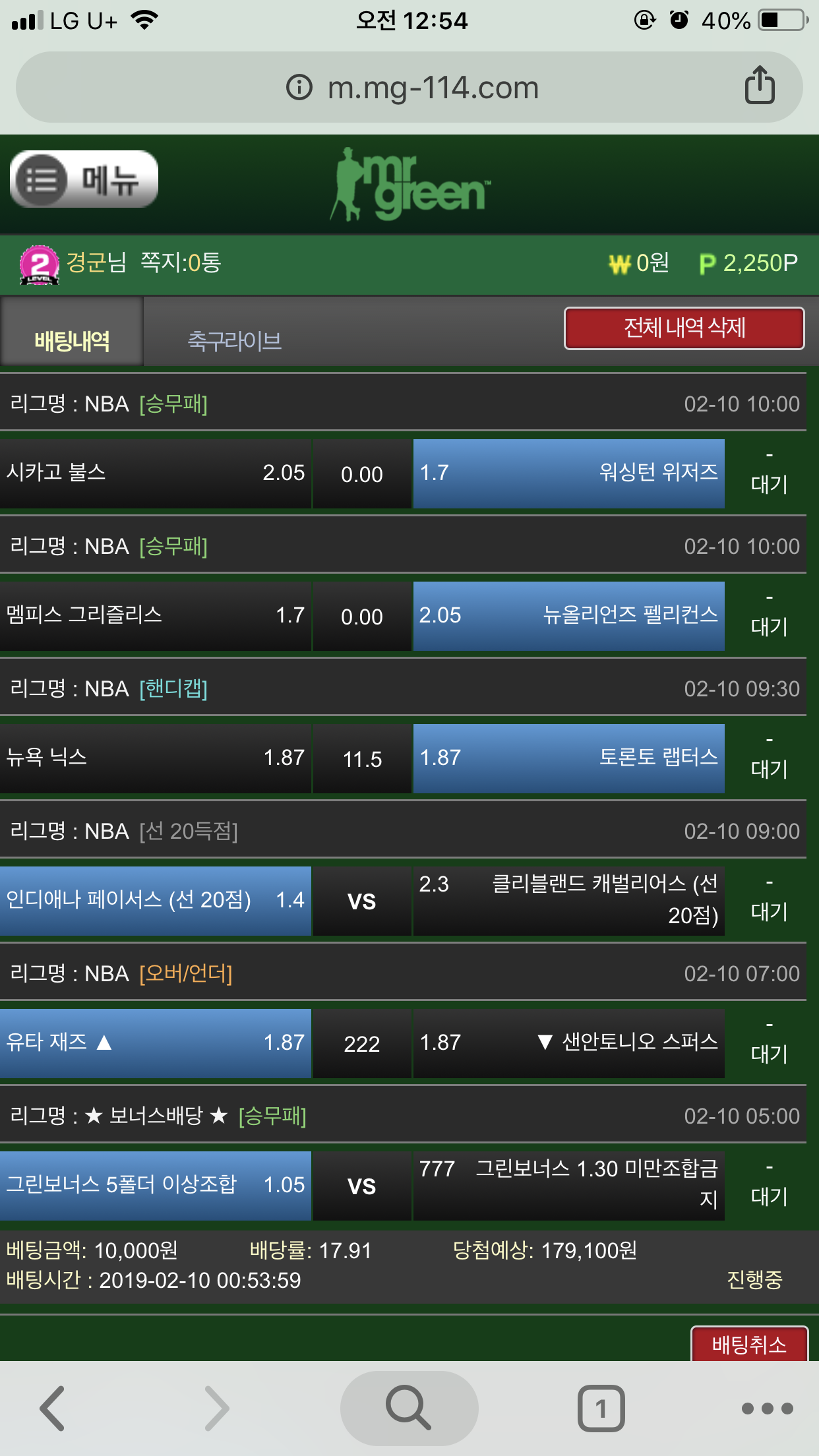
Task: Open the 쪽지 messages link
Action: (x=180, y=262)
